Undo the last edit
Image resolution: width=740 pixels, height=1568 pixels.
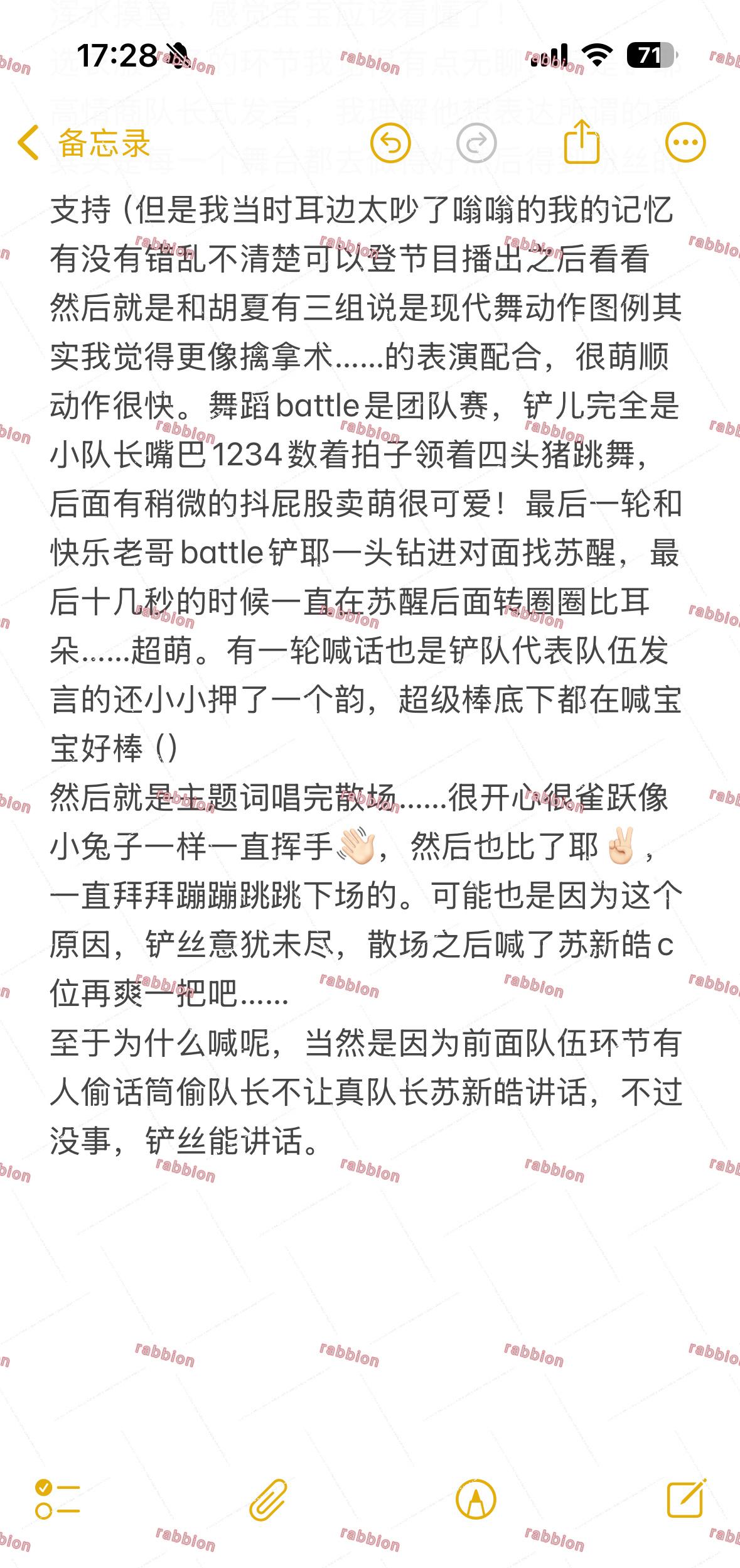coord(390,143)
